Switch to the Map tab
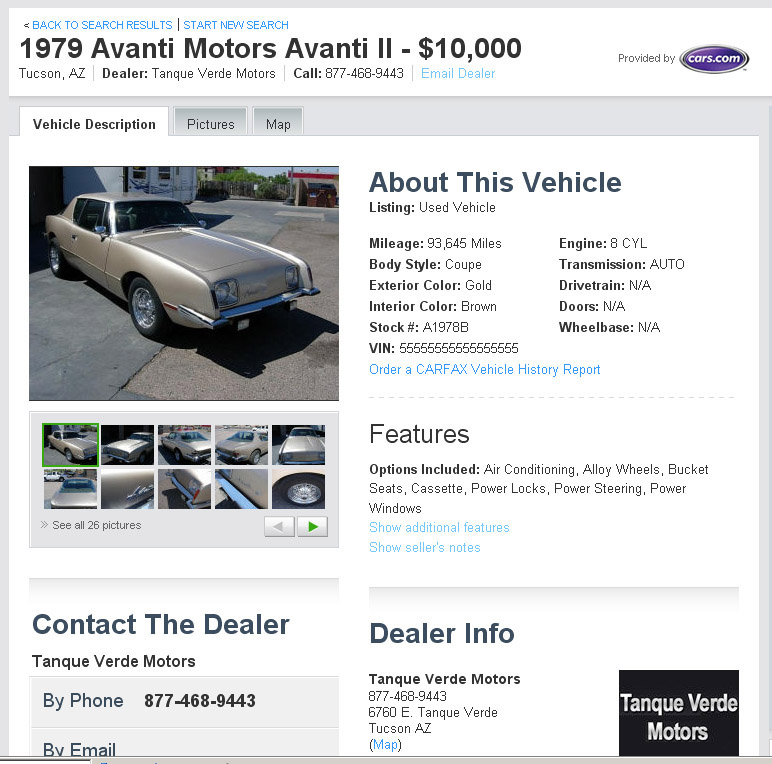The image size is (772, 764). [278, 124]
